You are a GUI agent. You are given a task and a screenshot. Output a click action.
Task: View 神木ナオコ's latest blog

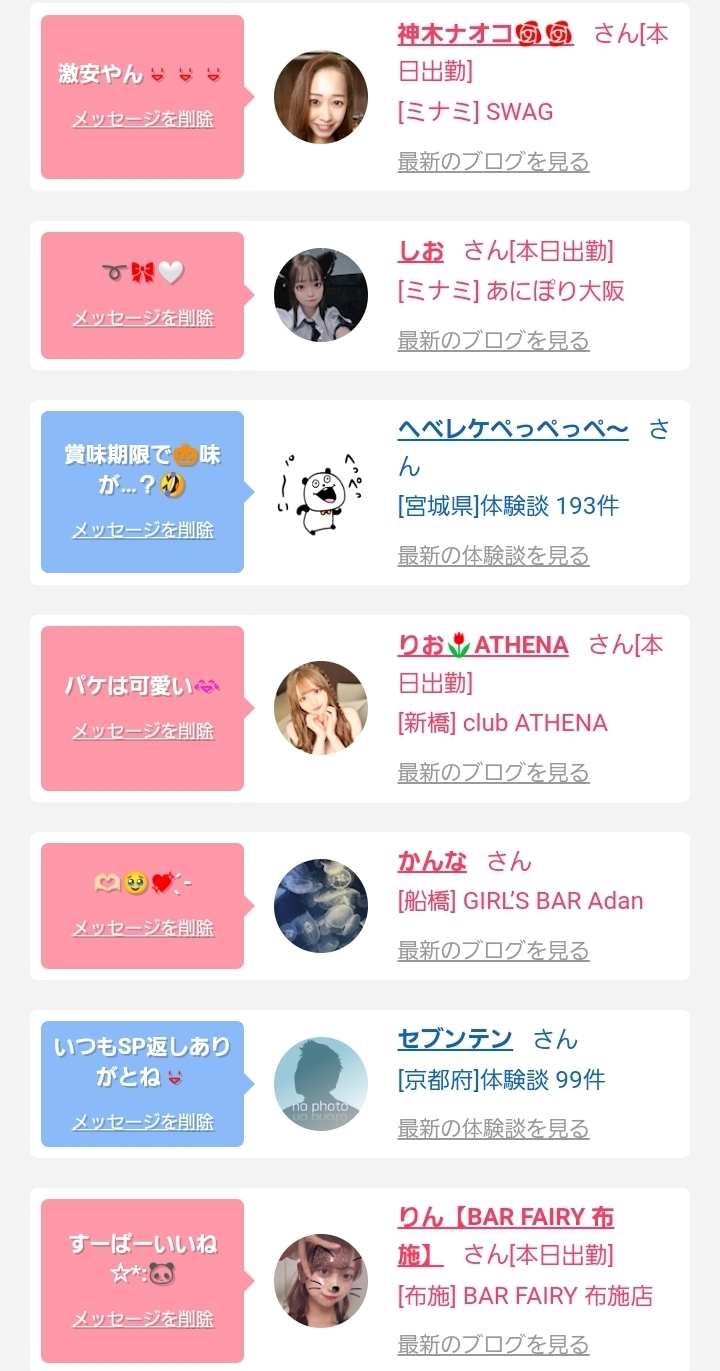493,162
